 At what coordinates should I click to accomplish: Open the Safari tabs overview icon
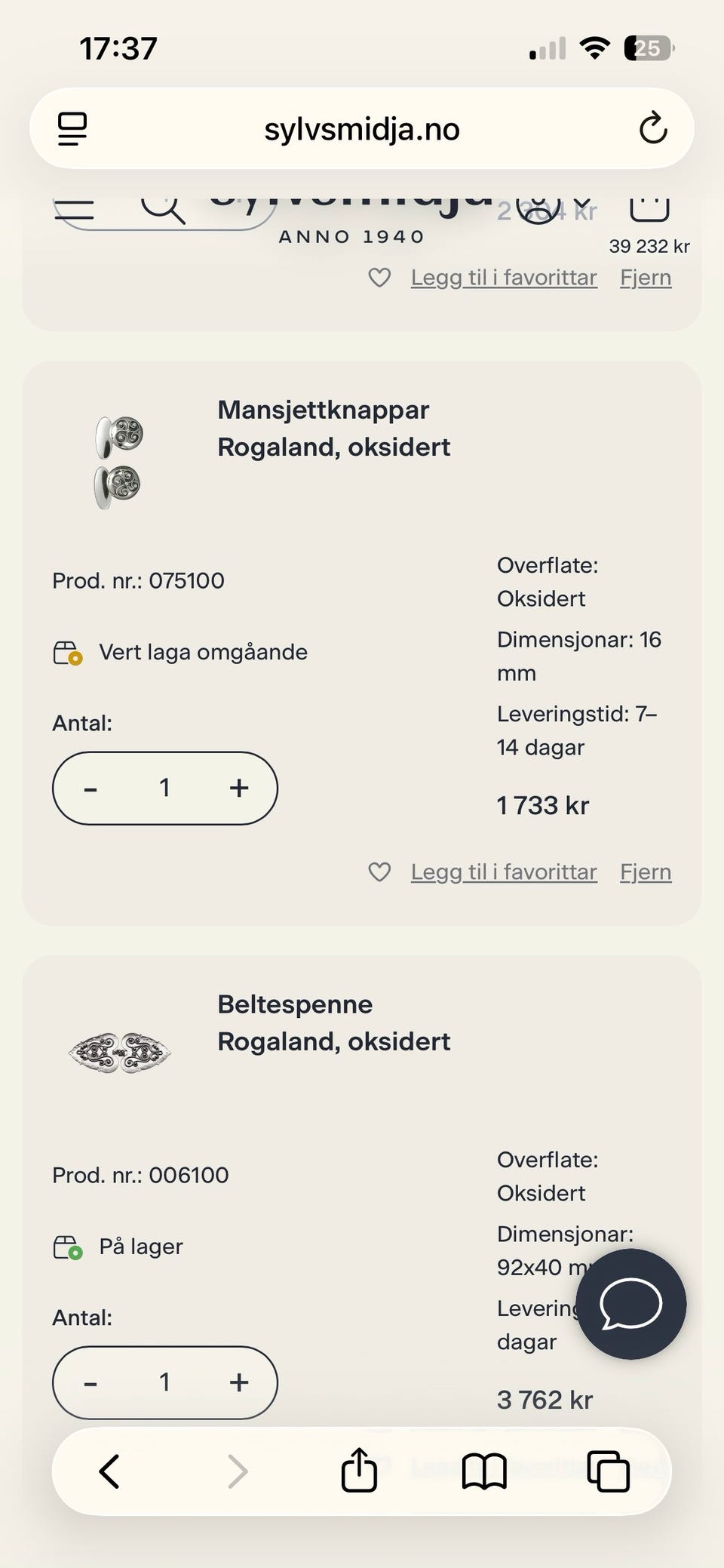(608, 1470)
